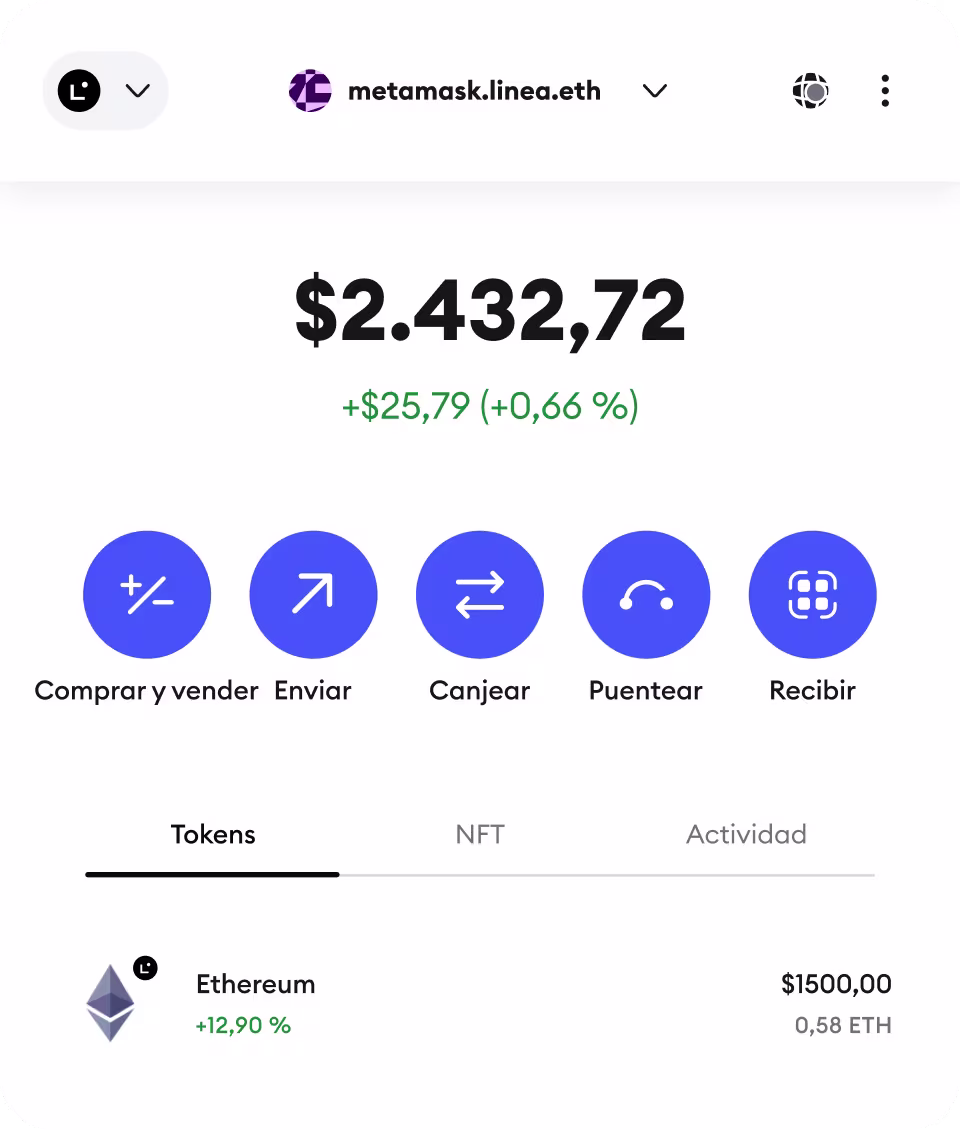
Task: Open the network globe icon
Action: (x=811, y=91)
